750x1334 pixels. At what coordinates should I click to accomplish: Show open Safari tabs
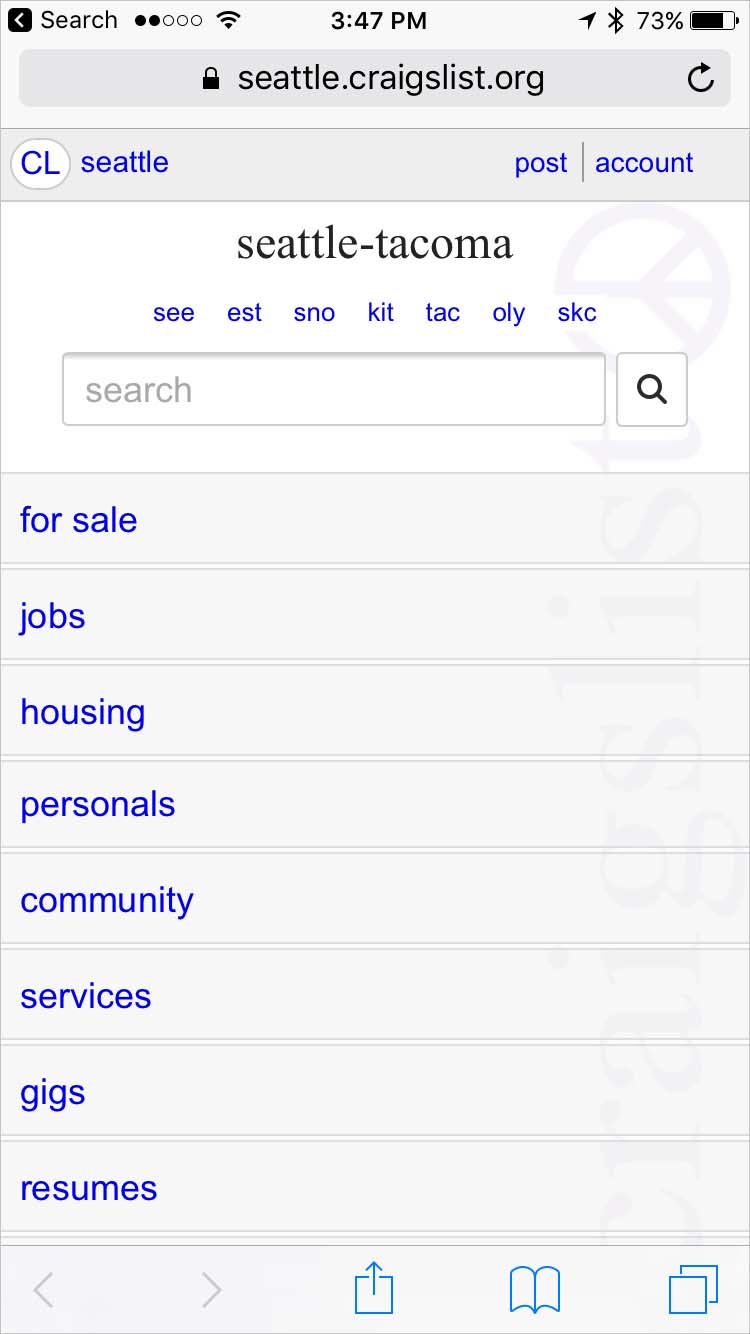pos(693,1290)
